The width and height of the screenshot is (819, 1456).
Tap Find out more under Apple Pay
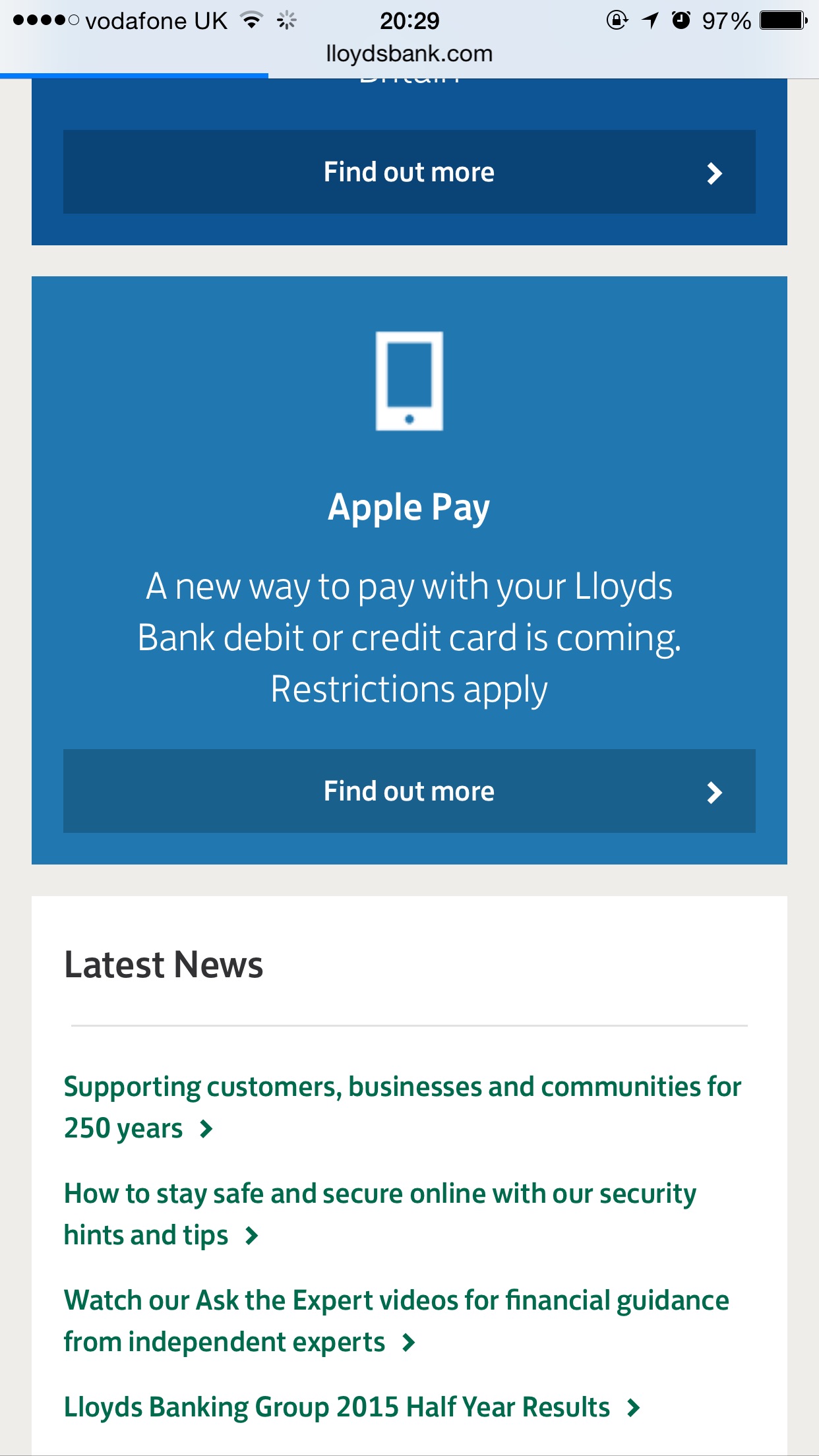409,791
